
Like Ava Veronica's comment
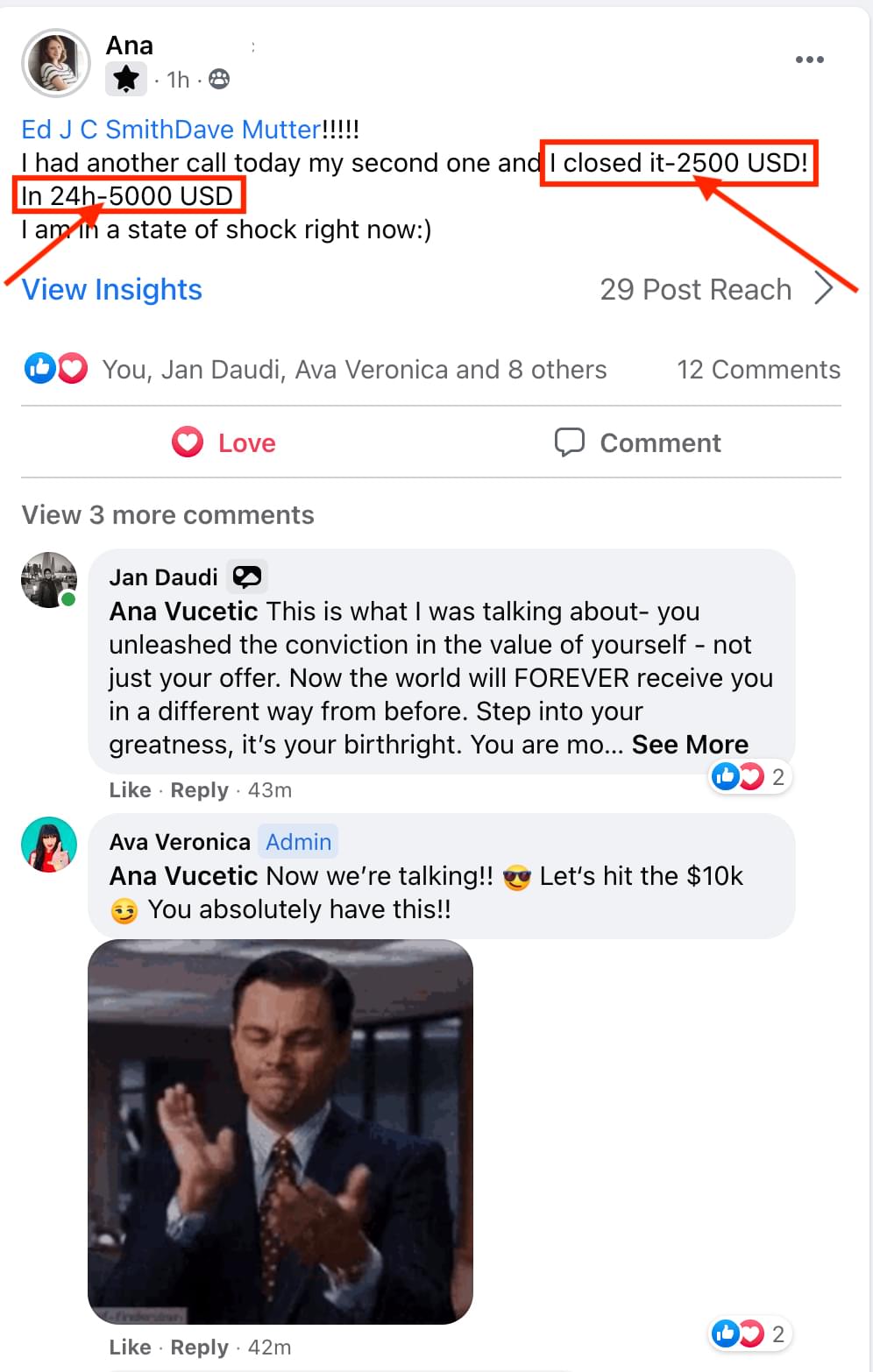coord(130,1347)
